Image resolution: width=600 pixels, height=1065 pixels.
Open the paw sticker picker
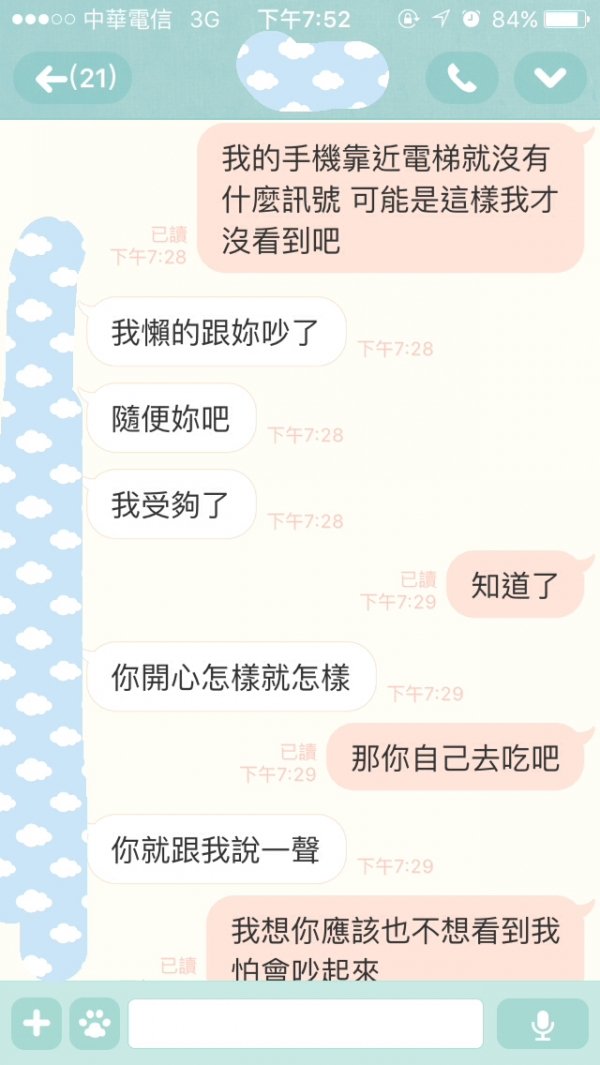pyautogui.click(x=95, y=1024)
